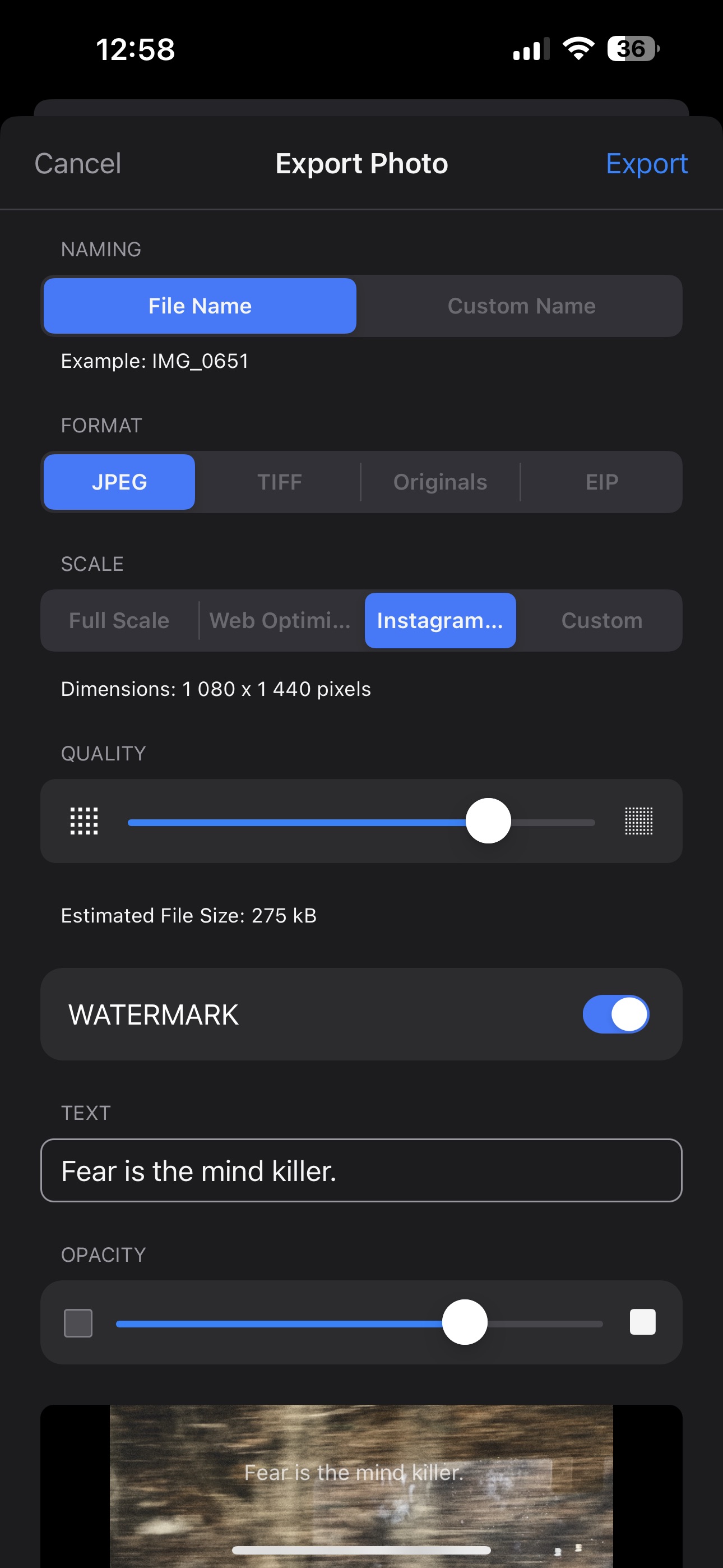723x1568 pixels.
Task: Edit the watermark text field
Action: click(x=361, y=1170)
